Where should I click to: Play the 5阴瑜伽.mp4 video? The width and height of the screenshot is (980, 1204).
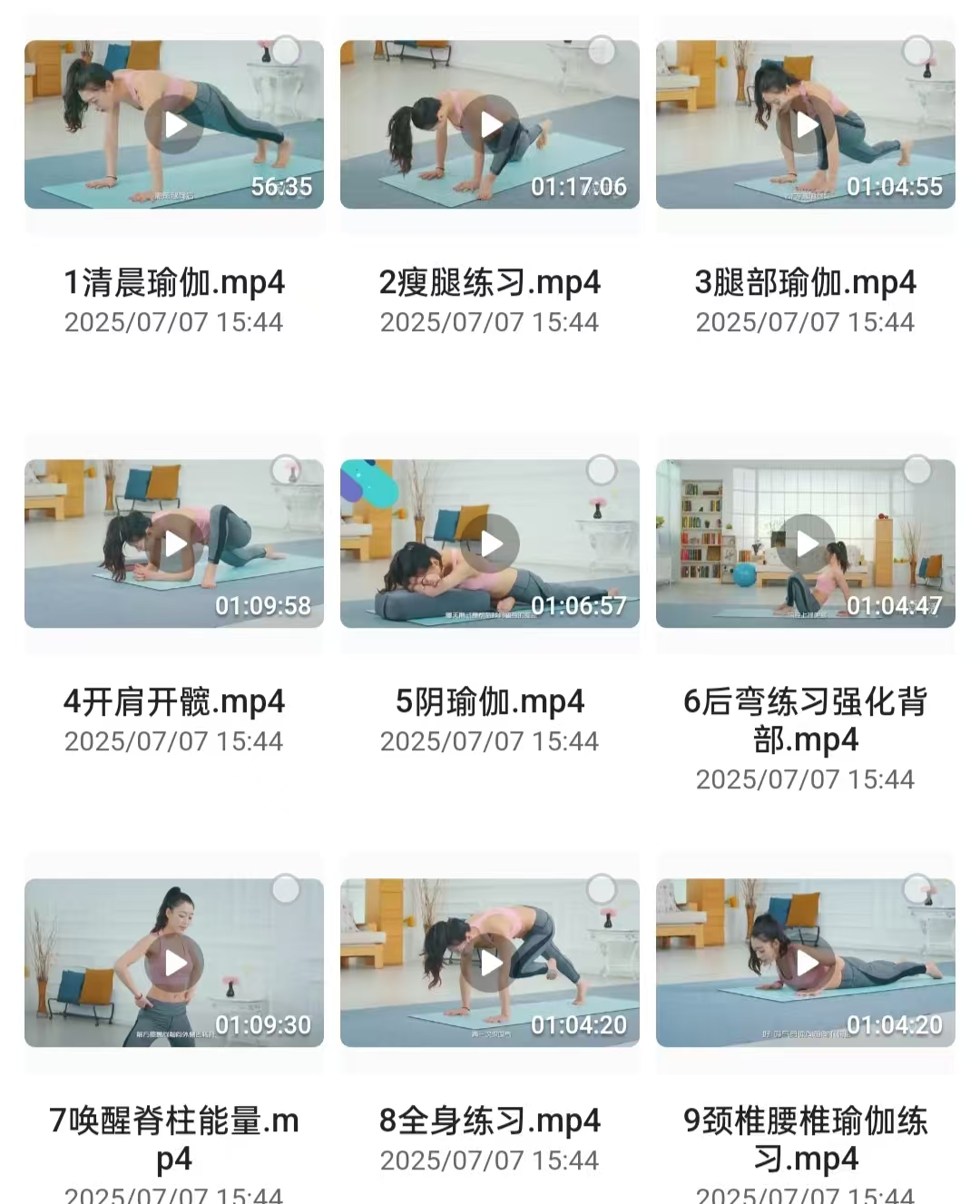pyautogui.click(x=490, y=544)
